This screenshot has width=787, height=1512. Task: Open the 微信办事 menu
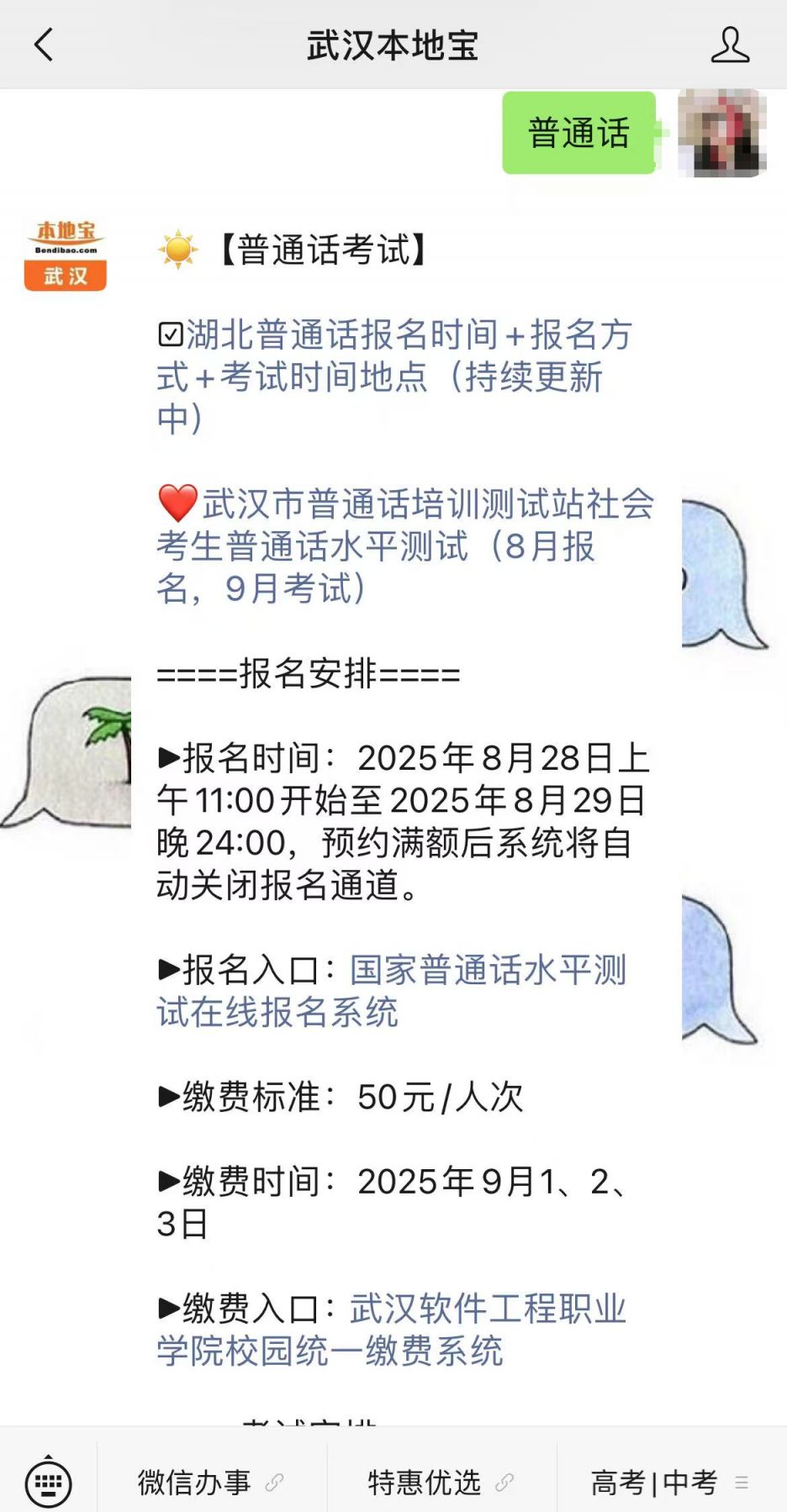(x=212, y=1483)
